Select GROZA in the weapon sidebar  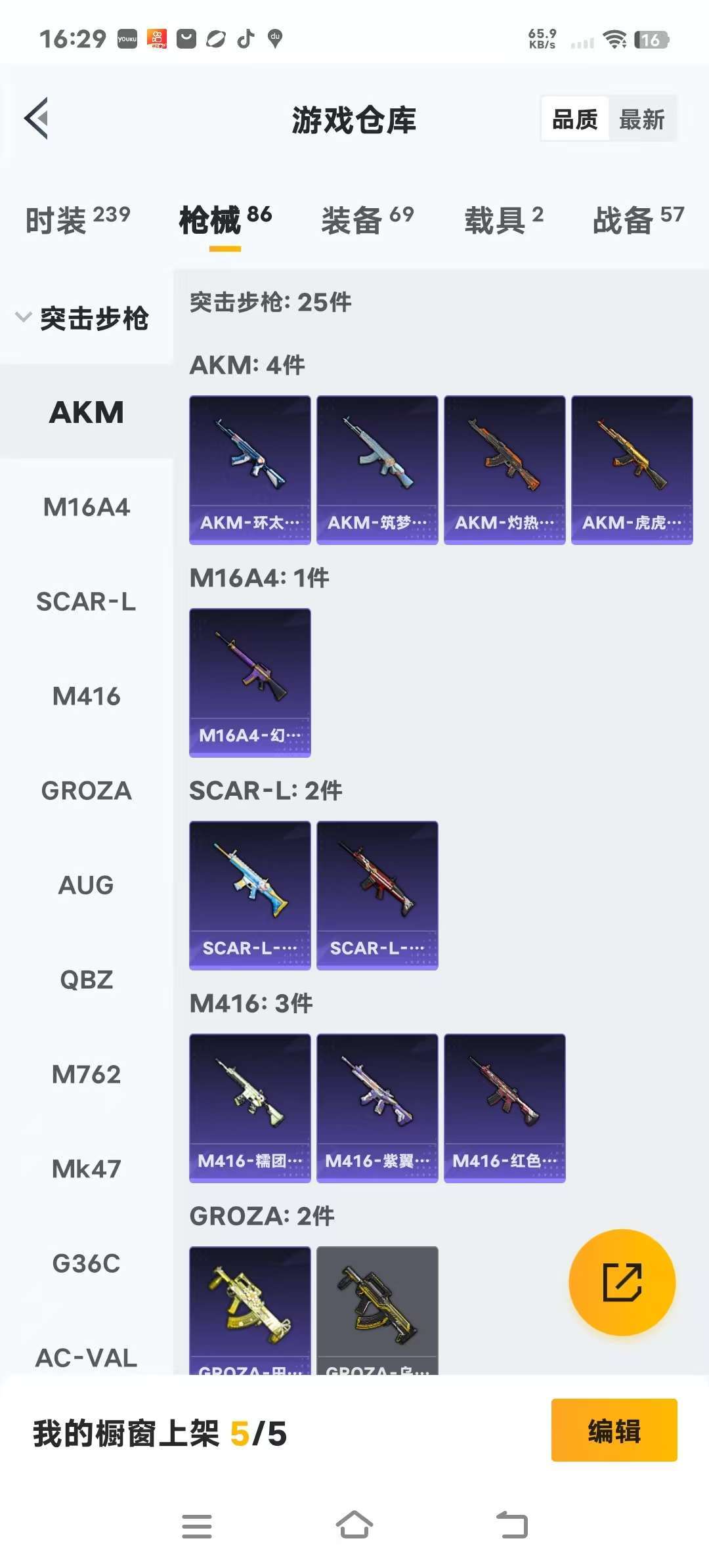[87, 791]
